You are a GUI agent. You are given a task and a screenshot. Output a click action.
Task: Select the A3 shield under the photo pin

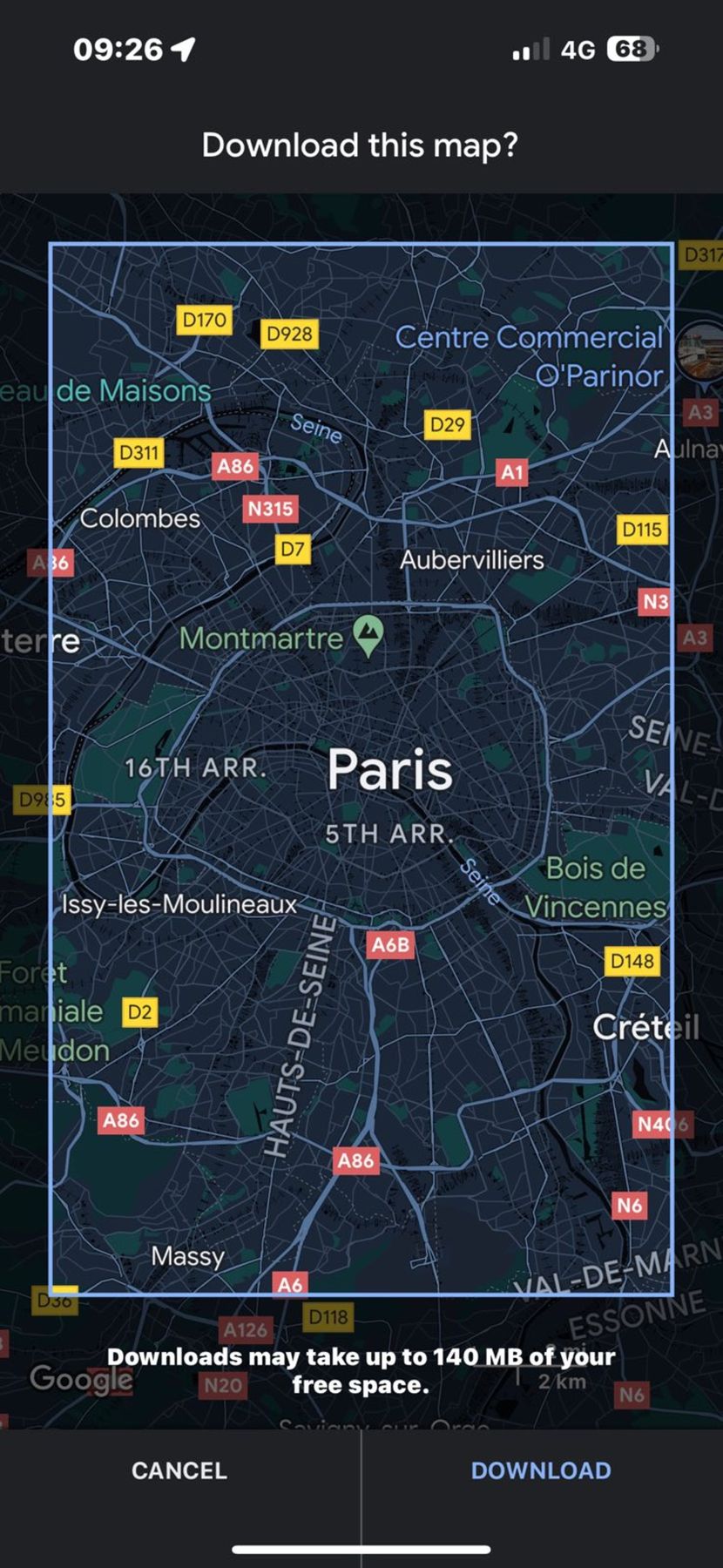click(700, 411)
